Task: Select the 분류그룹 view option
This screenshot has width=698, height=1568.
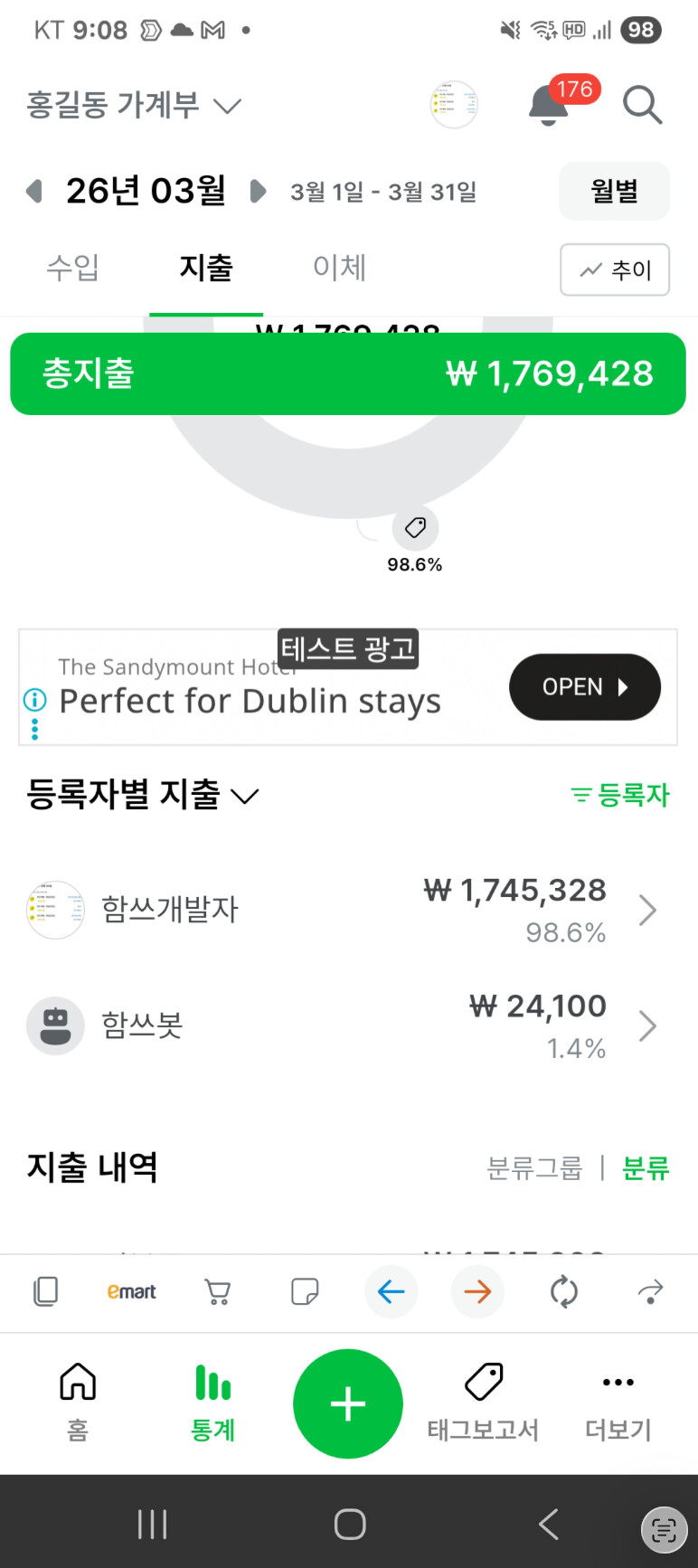Action: tap(534, 1168)
